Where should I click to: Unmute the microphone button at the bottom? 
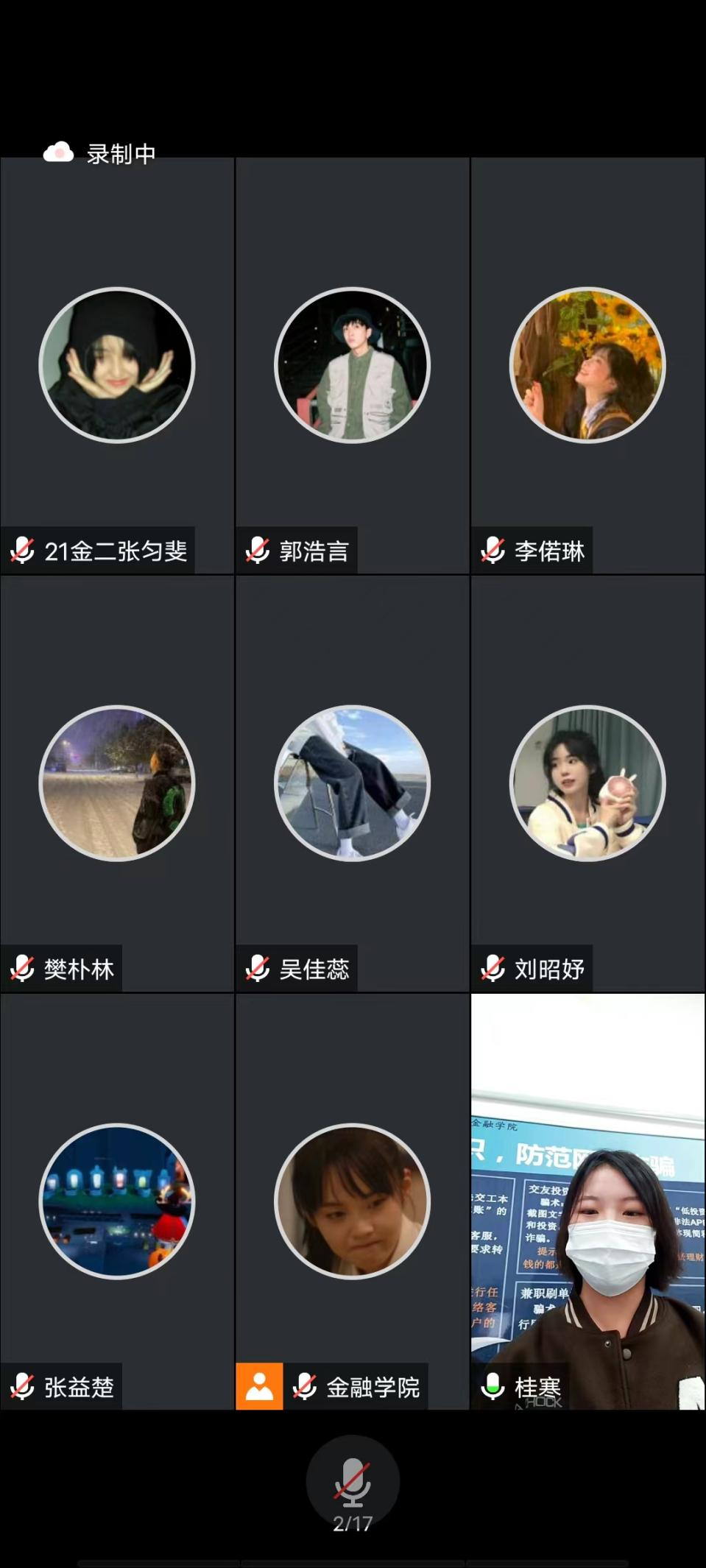tap(353, 1480)
